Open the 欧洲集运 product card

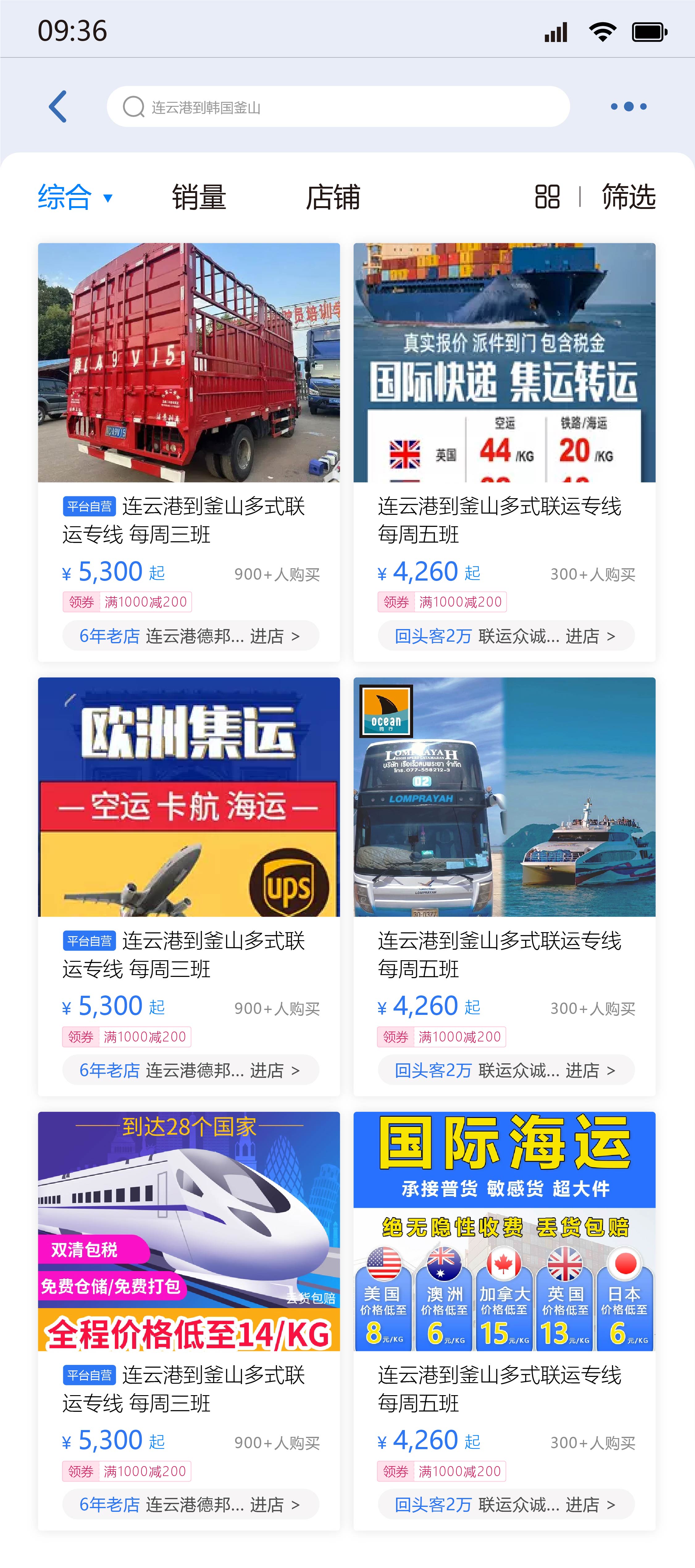[189, 797]
